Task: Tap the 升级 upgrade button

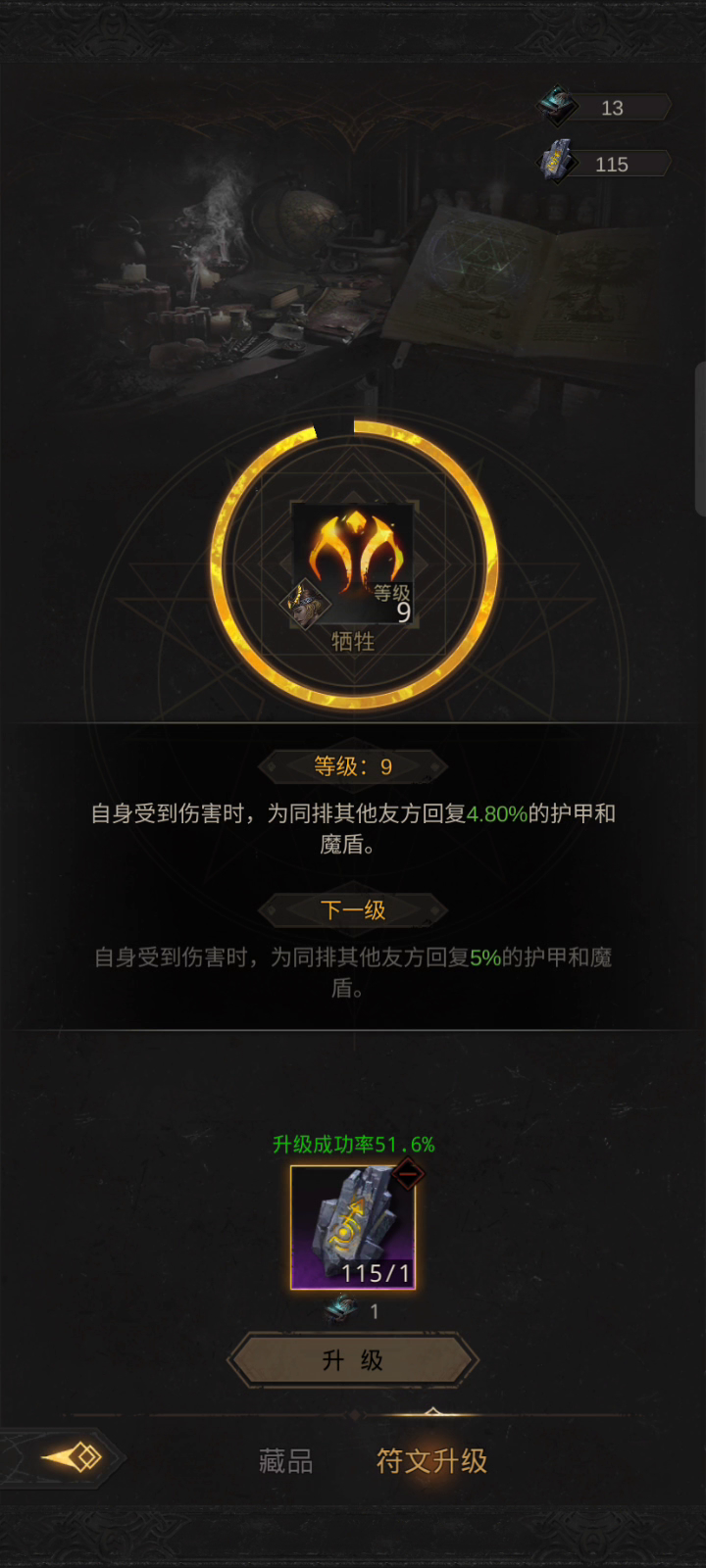Action: pyautogui.click(x=353, y=1360)
